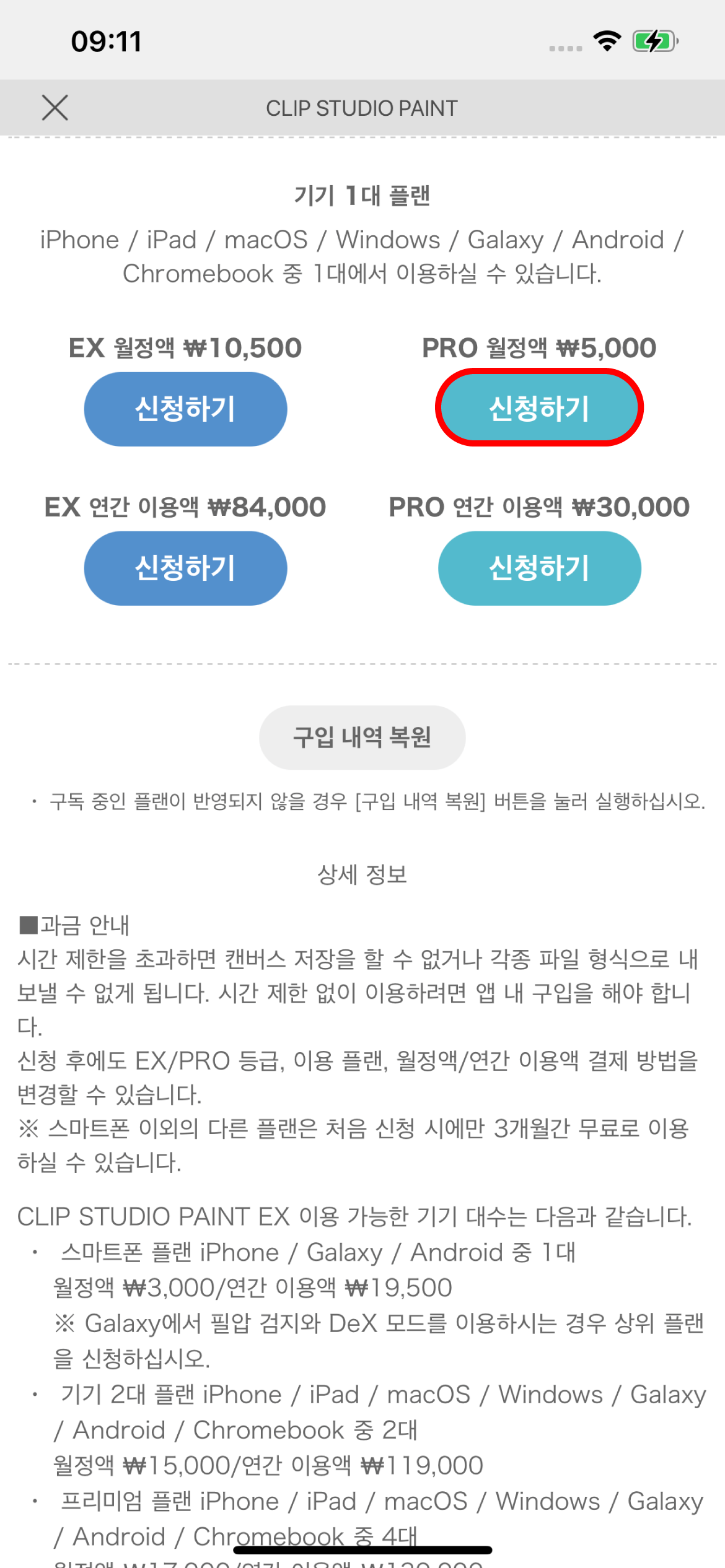The width and height of the screenshot is (725, 1568).
Task: Apply for EX monthly plan ₩10,500
Action: (185, 409)
